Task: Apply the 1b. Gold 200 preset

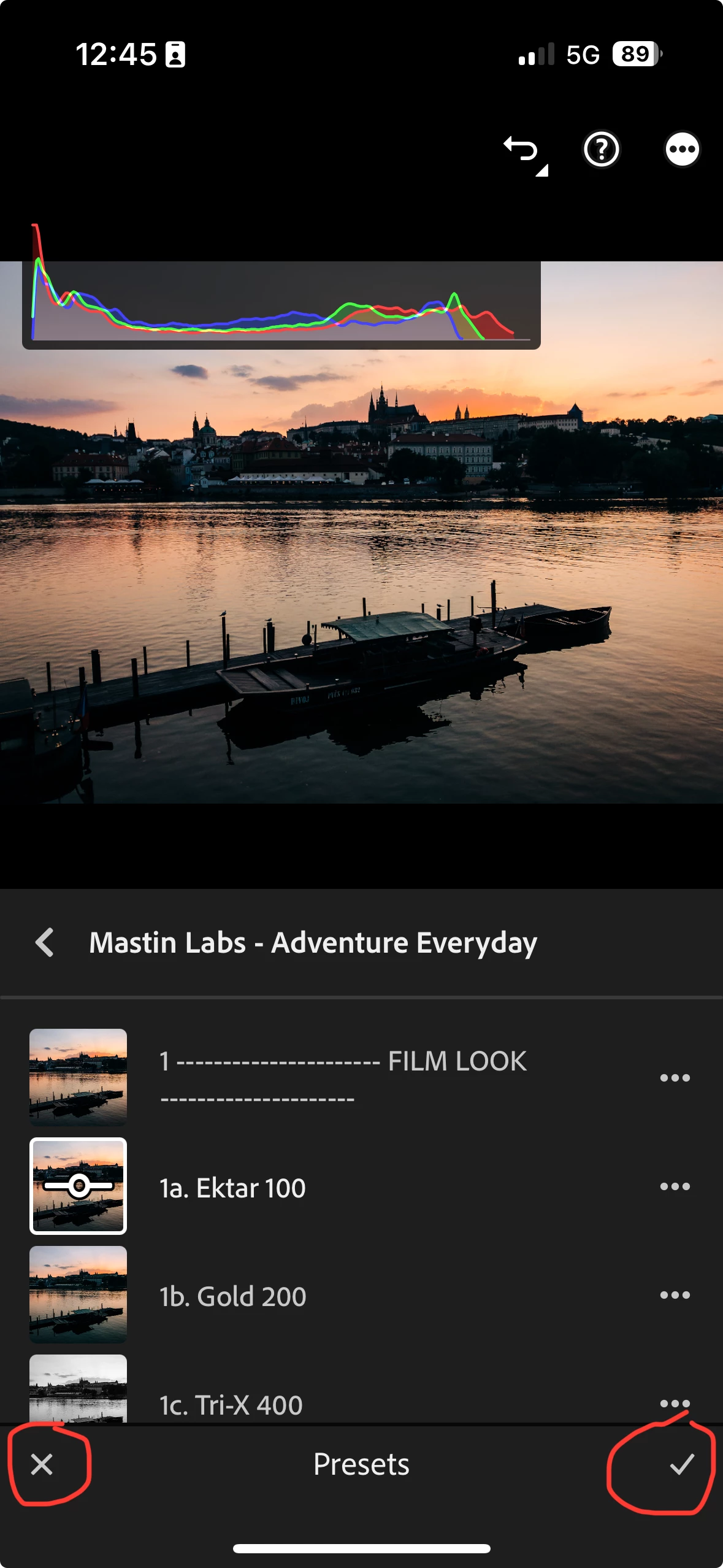Action: [232, 1296]
